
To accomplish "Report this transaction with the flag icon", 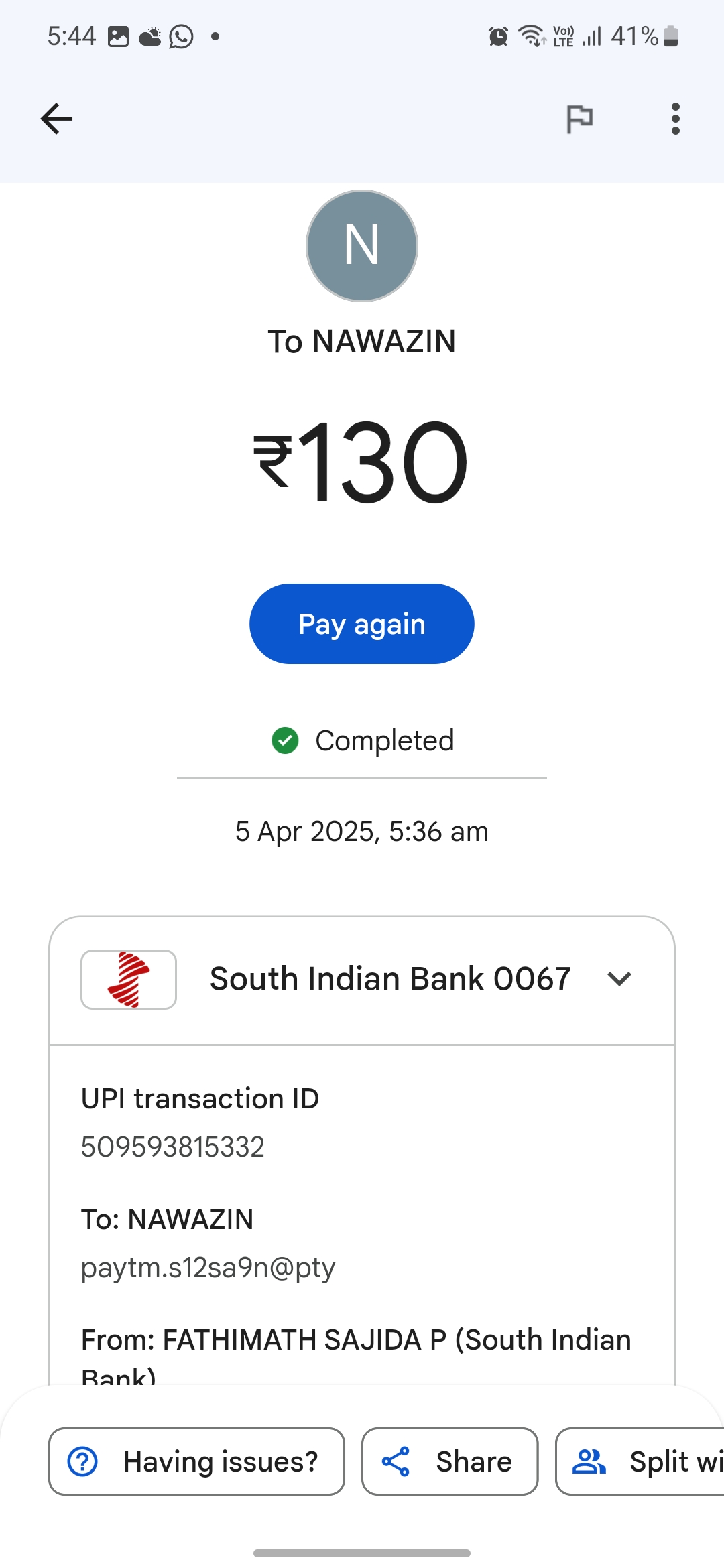I will pyautogui.click(x=580, y=119).
